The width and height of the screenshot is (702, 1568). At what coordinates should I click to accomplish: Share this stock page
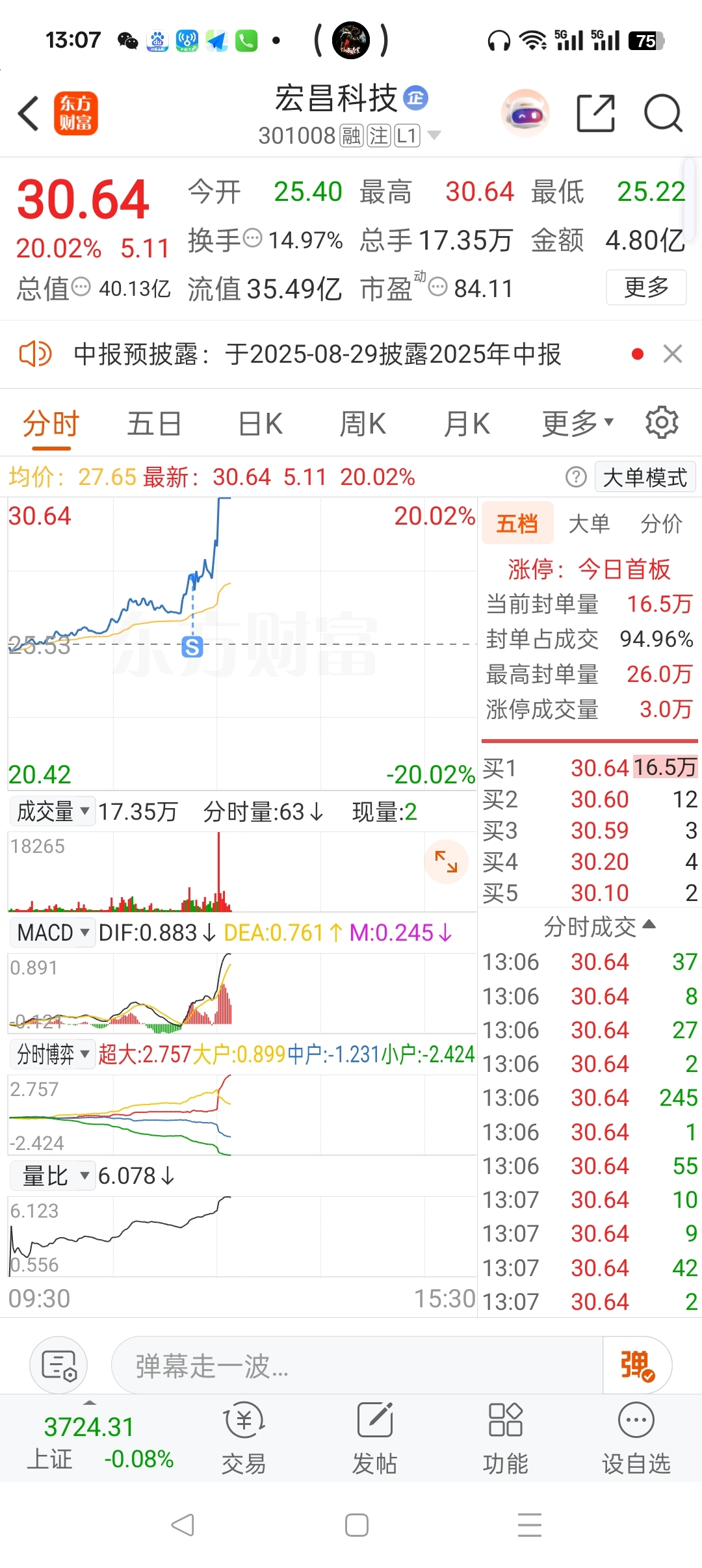tap(595, 113)
